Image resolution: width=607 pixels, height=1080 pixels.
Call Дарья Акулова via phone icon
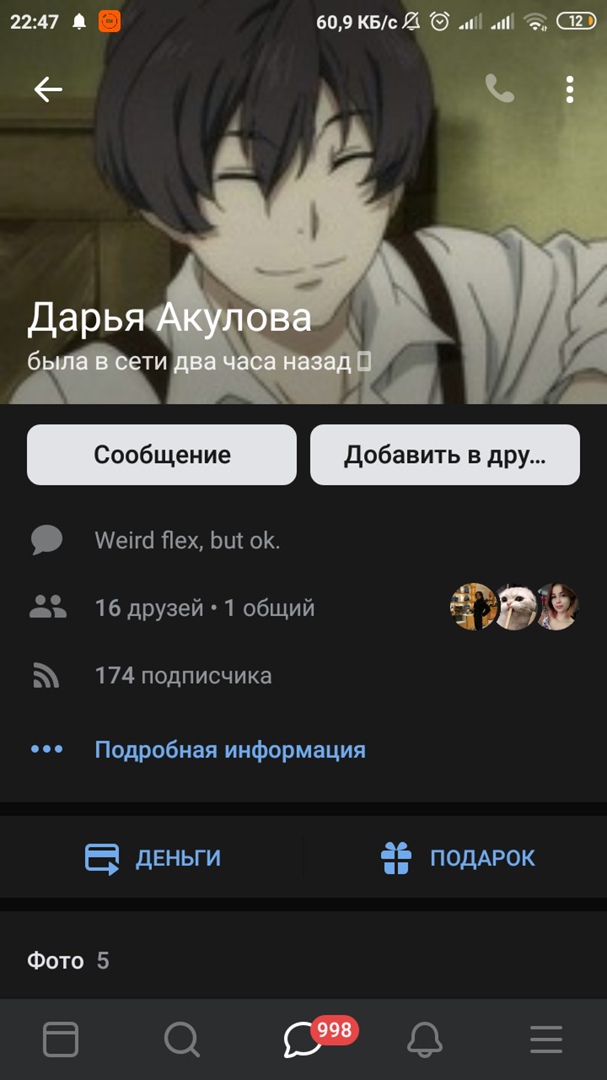[x=499, y=89]
